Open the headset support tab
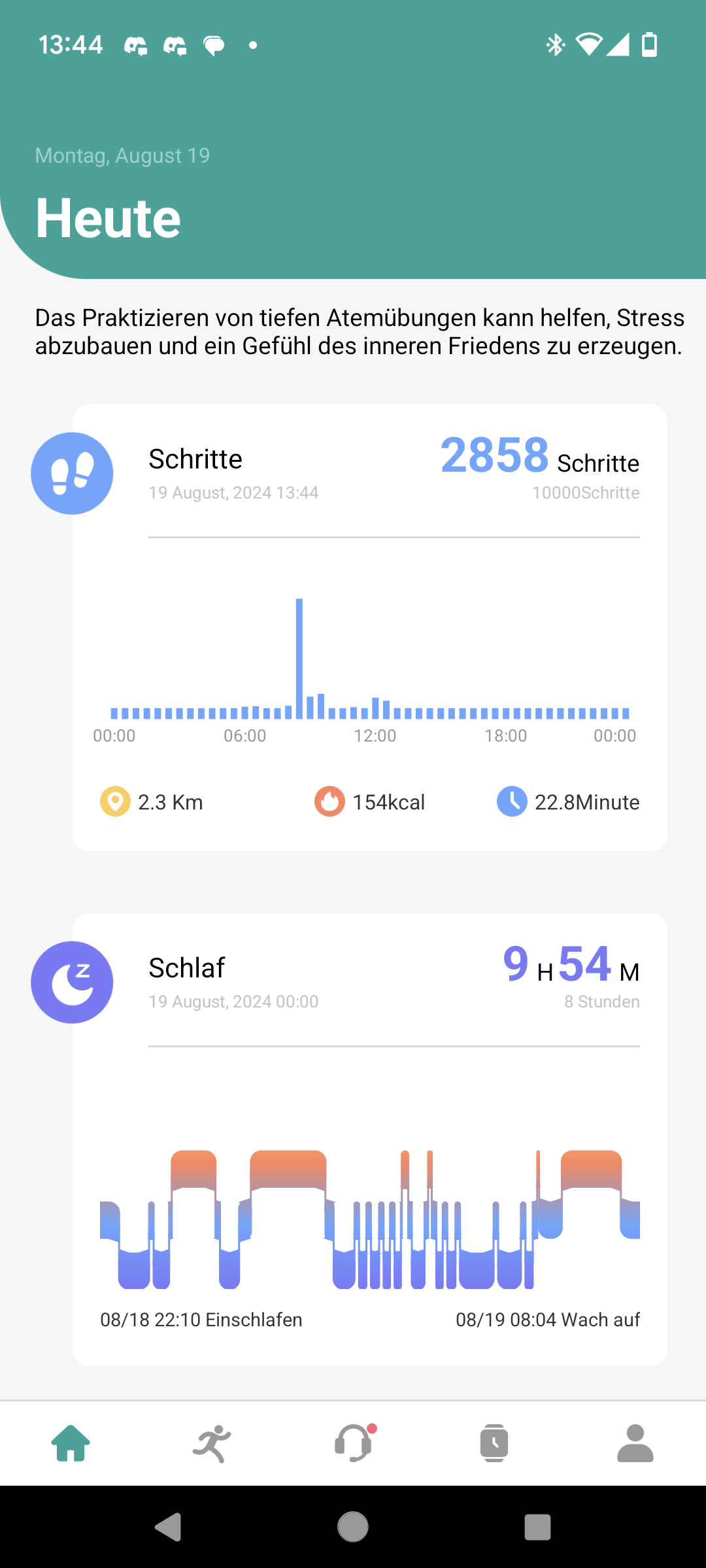Image resolution: width=706 pixels, height=1568 pixels. [353, 1443]
